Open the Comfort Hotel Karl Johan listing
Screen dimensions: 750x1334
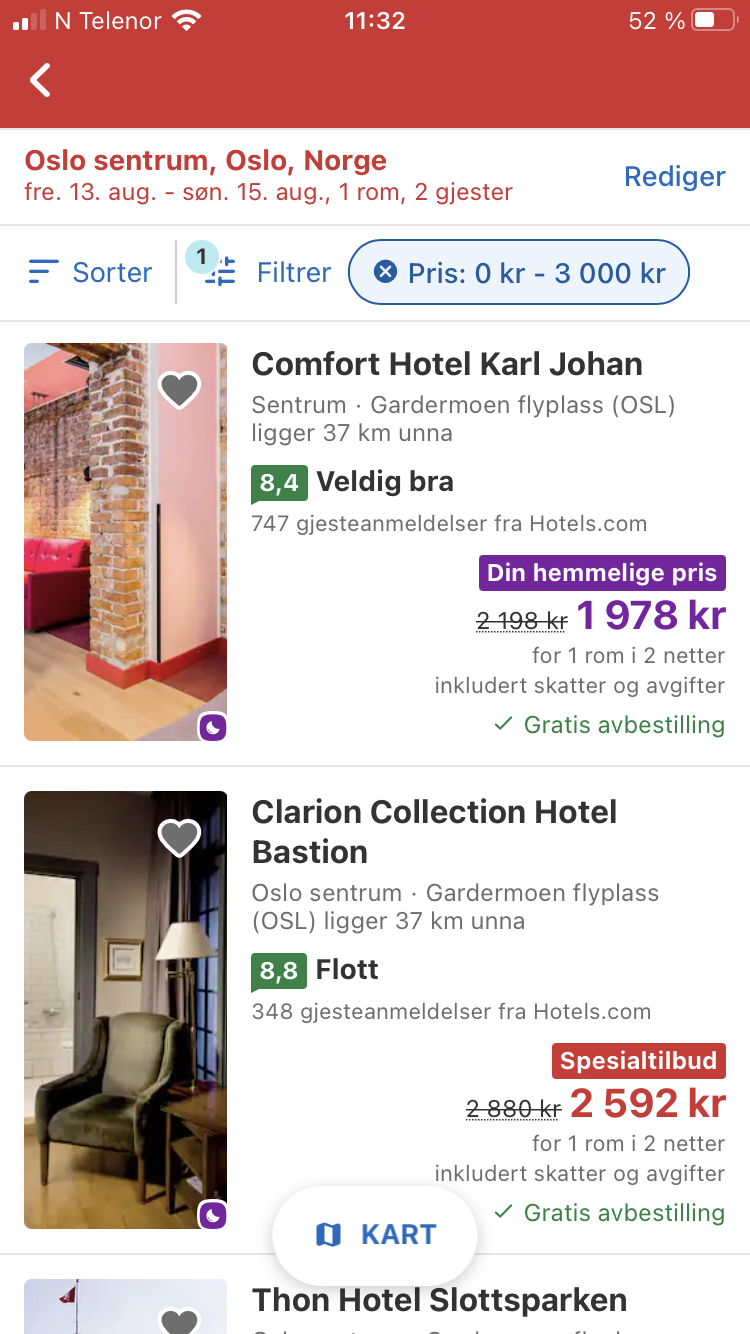447,364
